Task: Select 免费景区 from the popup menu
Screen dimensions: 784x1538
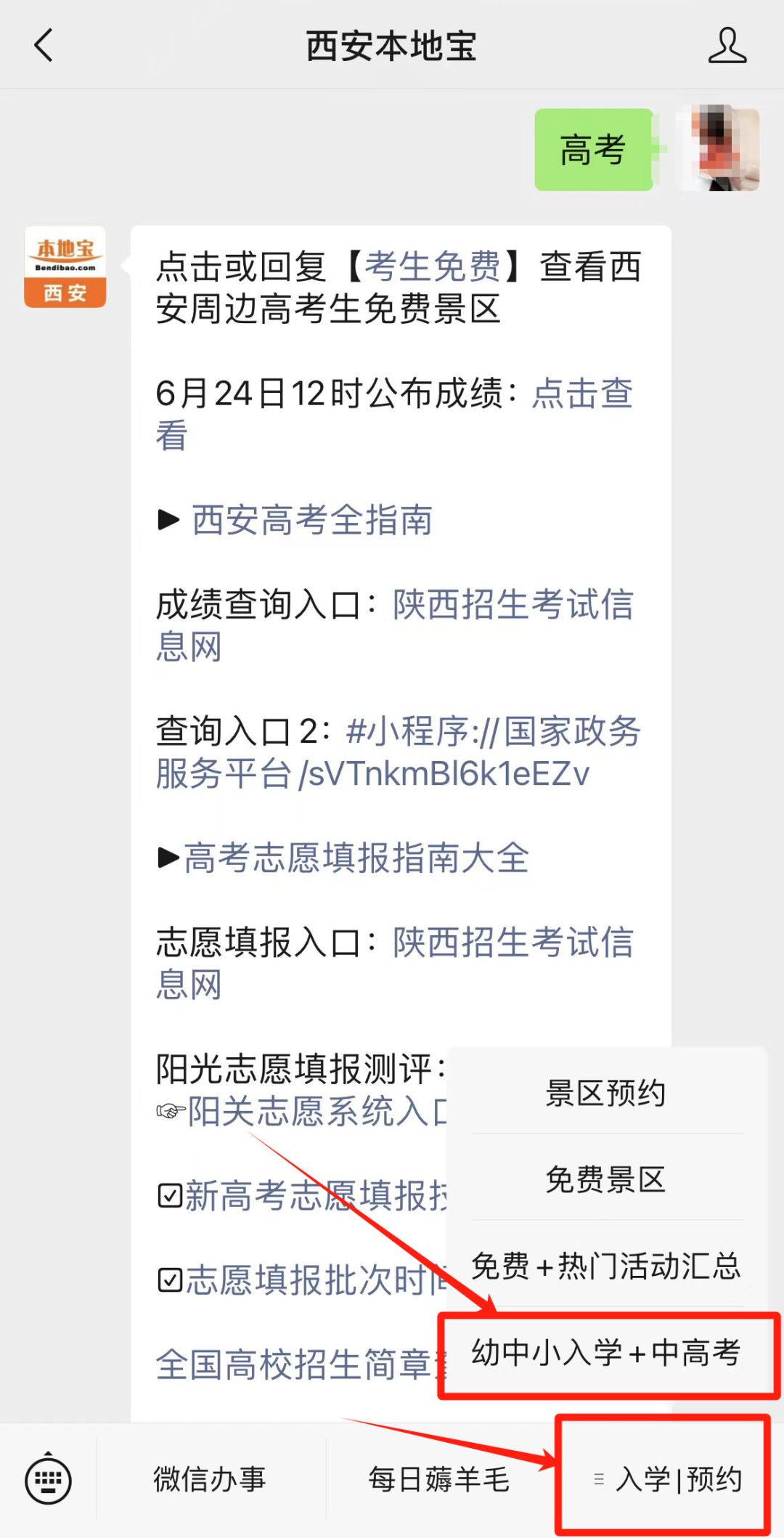Action: click(x=606, y=1179)
